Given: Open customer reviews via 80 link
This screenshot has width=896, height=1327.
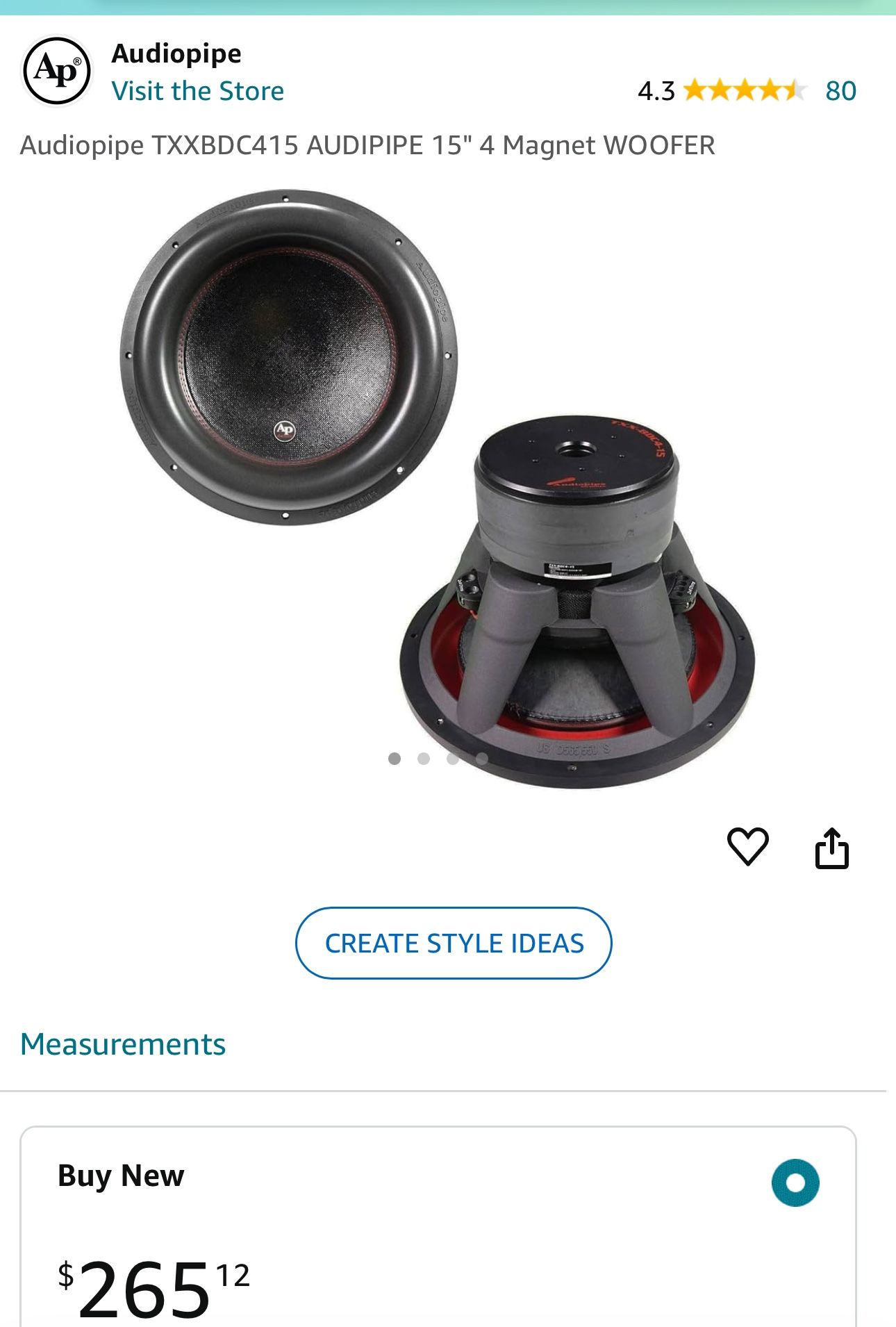Looking at the screenshot, I should (841, 89).
